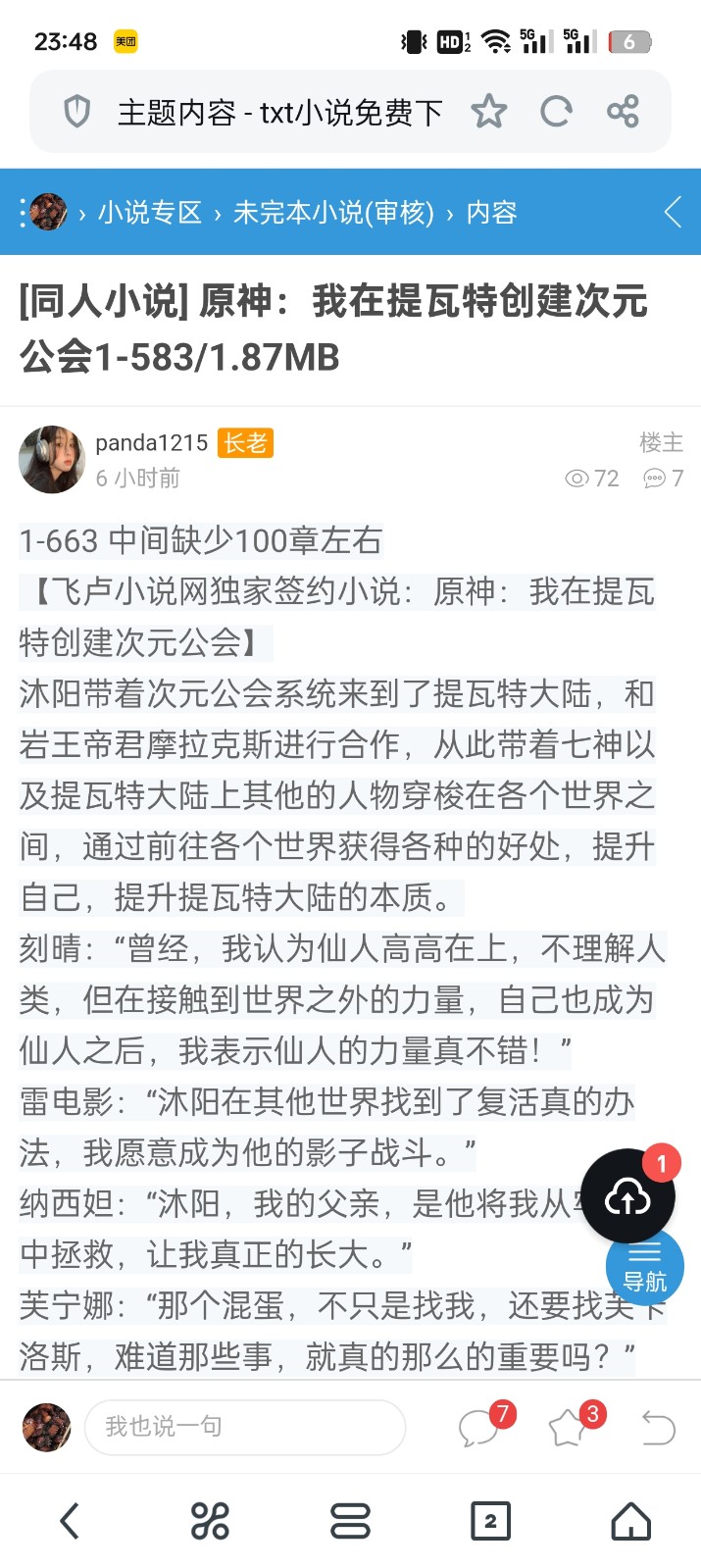Favorite this thread with the bottom star icon

point(569,1428)
